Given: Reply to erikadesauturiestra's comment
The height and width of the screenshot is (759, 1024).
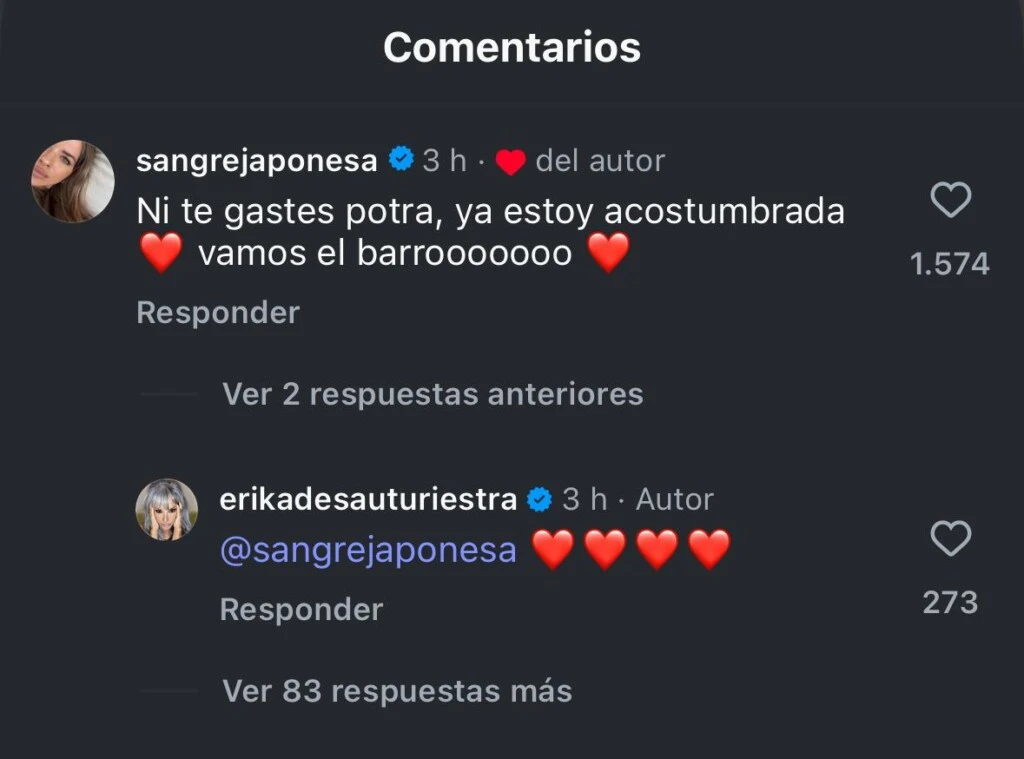Looking at the screenshot, I should point(301,609).
